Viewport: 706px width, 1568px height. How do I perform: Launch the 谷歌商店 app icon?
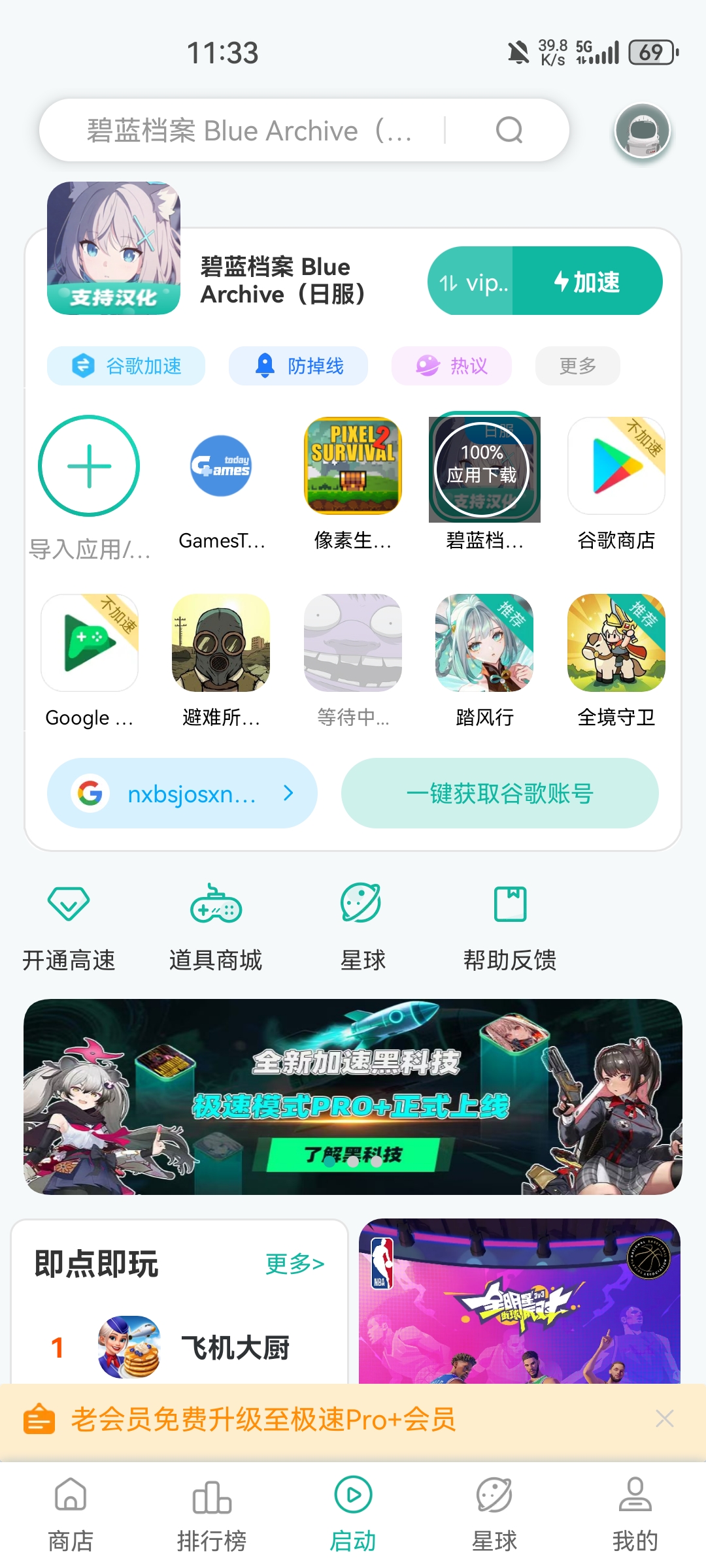point(616,466)
